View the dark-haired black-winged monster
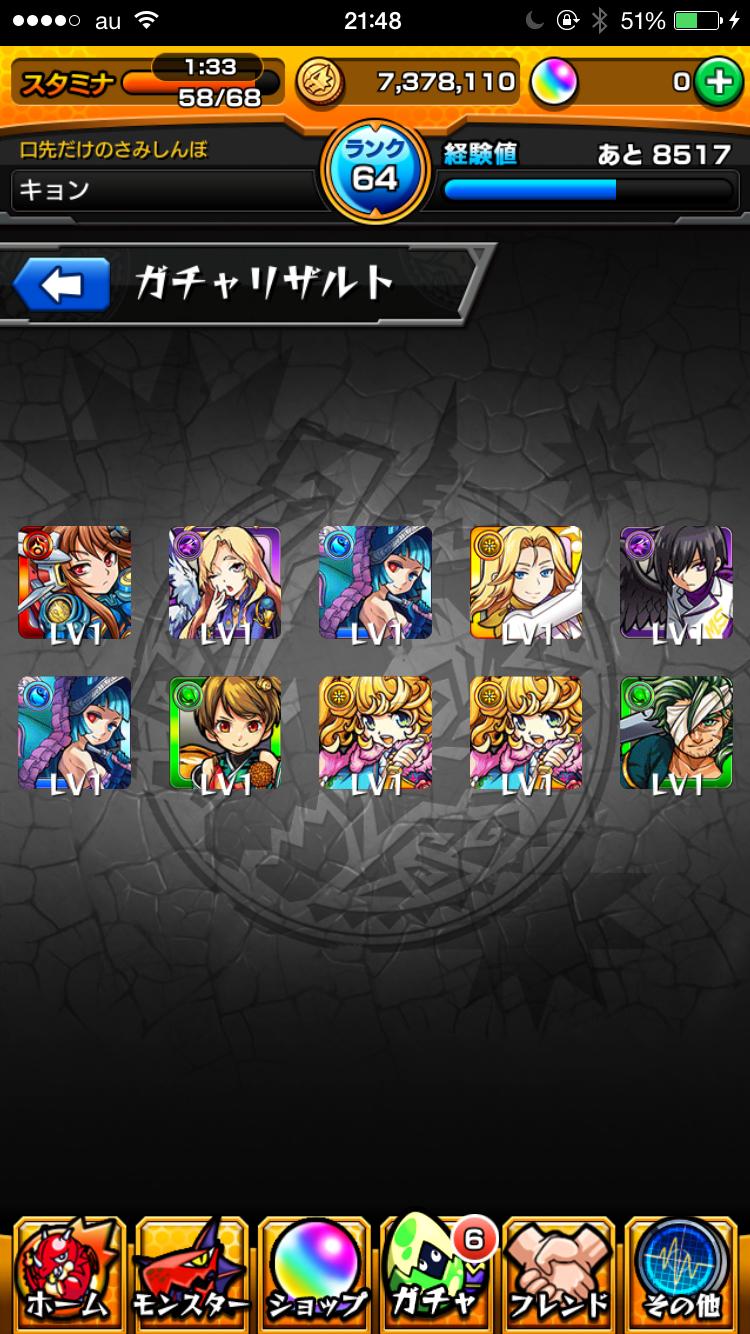750x1334 pixels. (676, 582)
